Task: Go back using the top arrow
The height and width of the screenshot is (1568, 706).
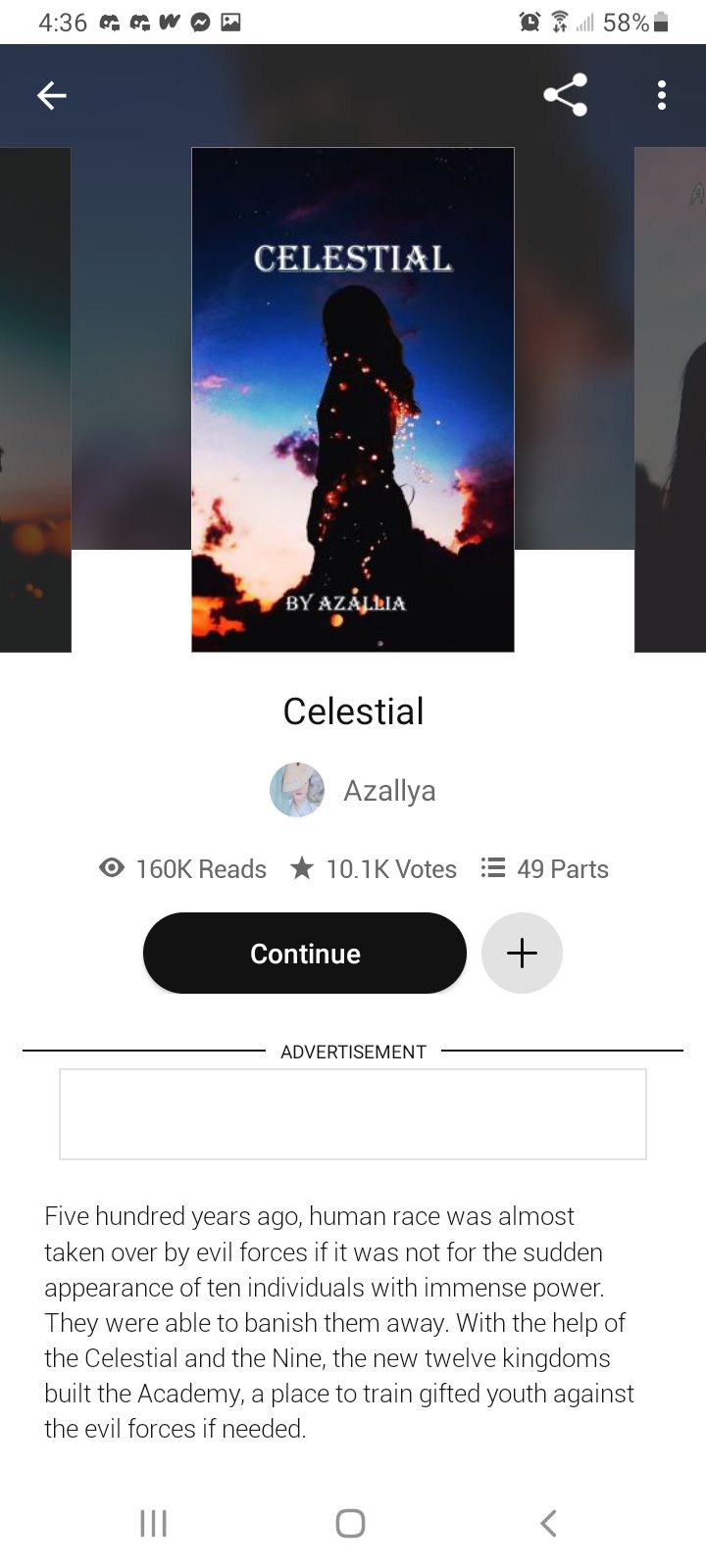Action: point(52,95)
